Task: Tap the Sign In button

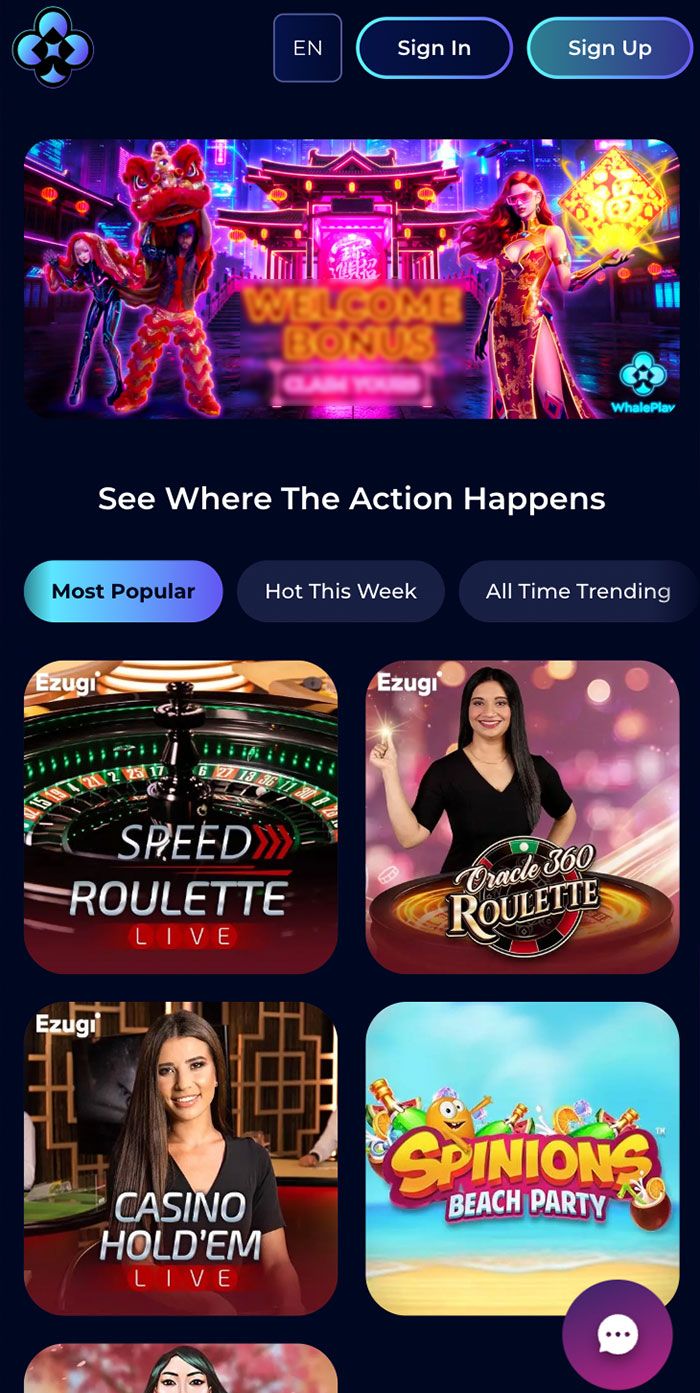Action: click(434, 47)
